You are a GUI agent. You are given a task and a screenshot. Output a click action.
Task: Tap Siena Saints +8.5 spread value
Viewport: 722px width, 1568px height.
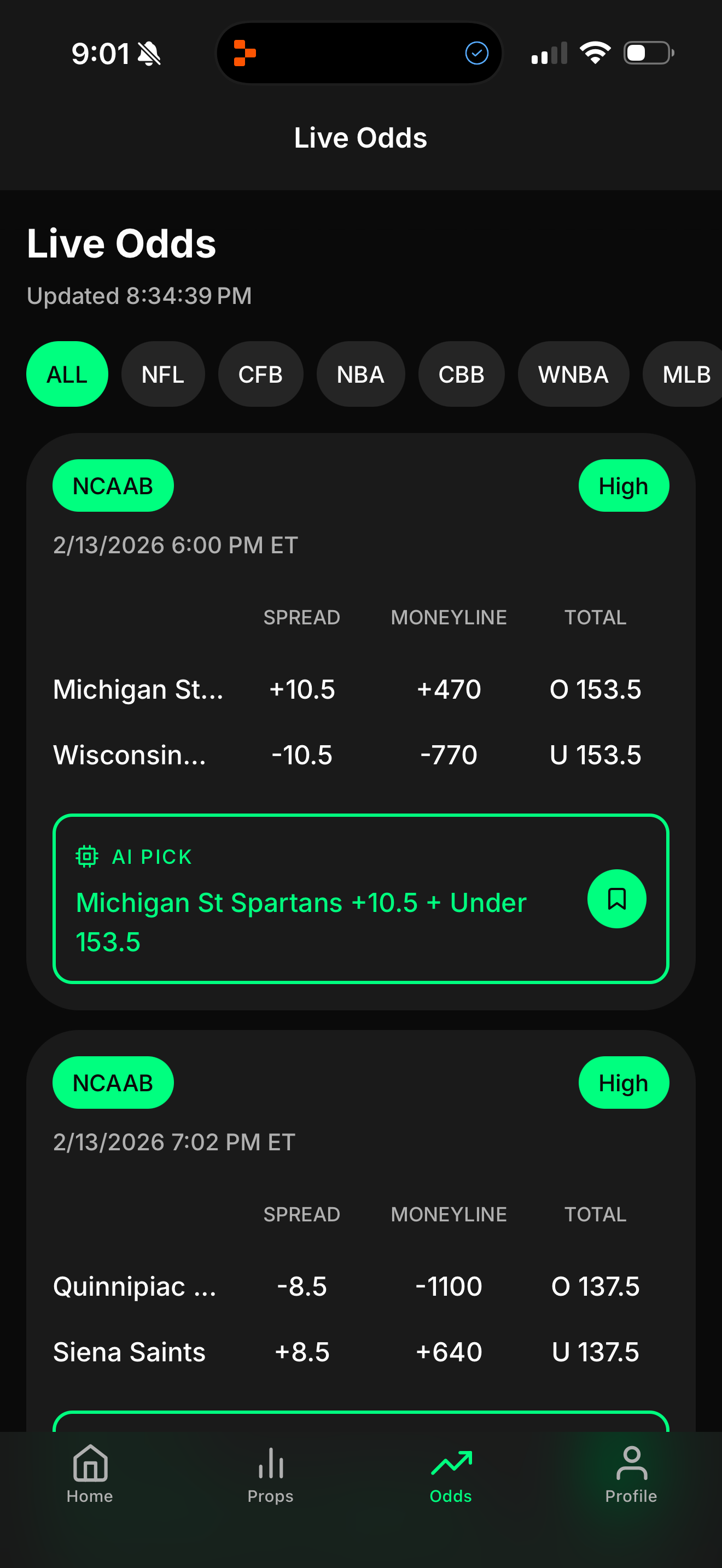coord(302,1352)
